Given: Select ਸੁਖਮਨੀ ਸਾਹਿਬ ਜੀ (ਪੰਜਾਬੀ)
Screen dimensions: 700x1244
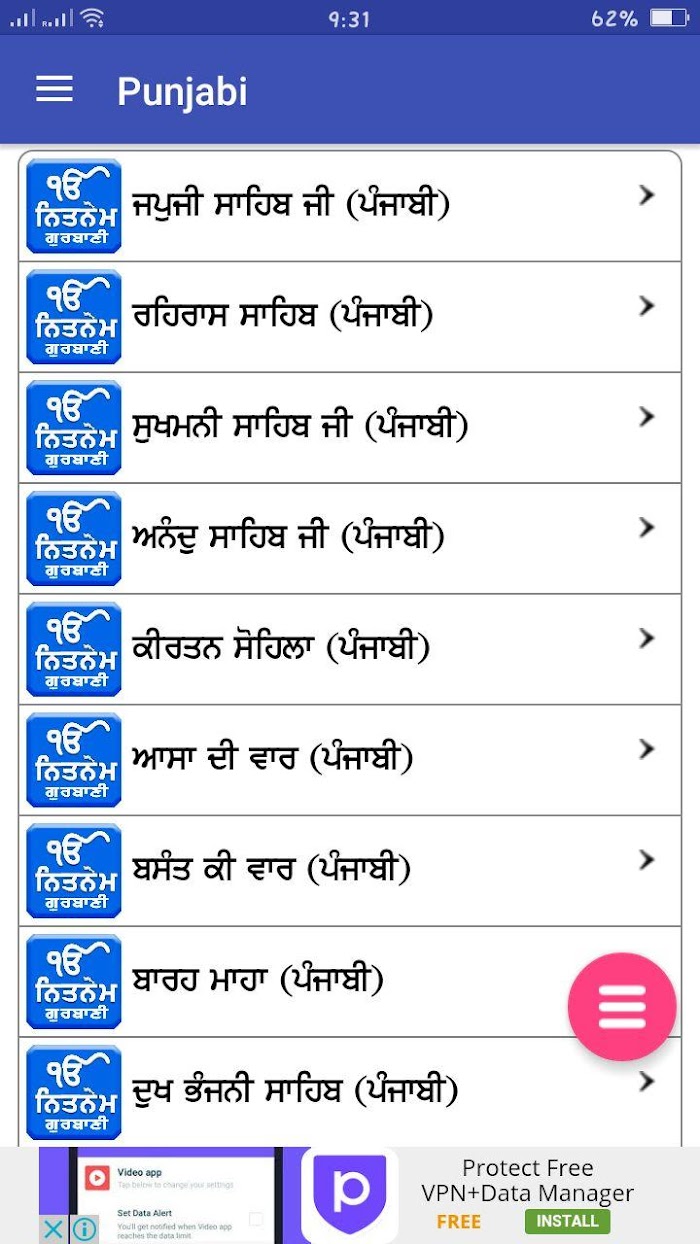Looking at the screenshot, I should click(350, 428).
